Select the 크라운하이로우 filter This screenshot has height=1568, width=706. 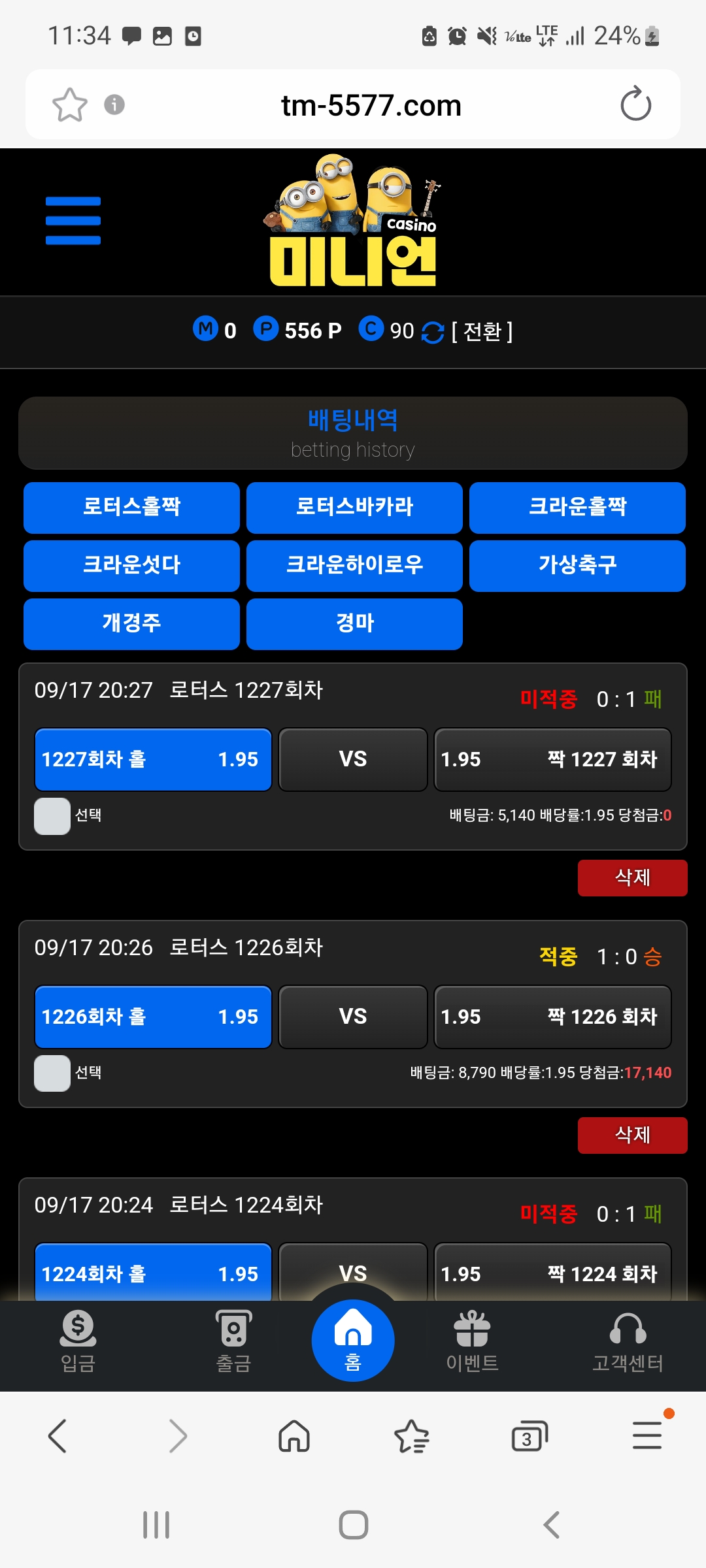click(x=354, y=565)
